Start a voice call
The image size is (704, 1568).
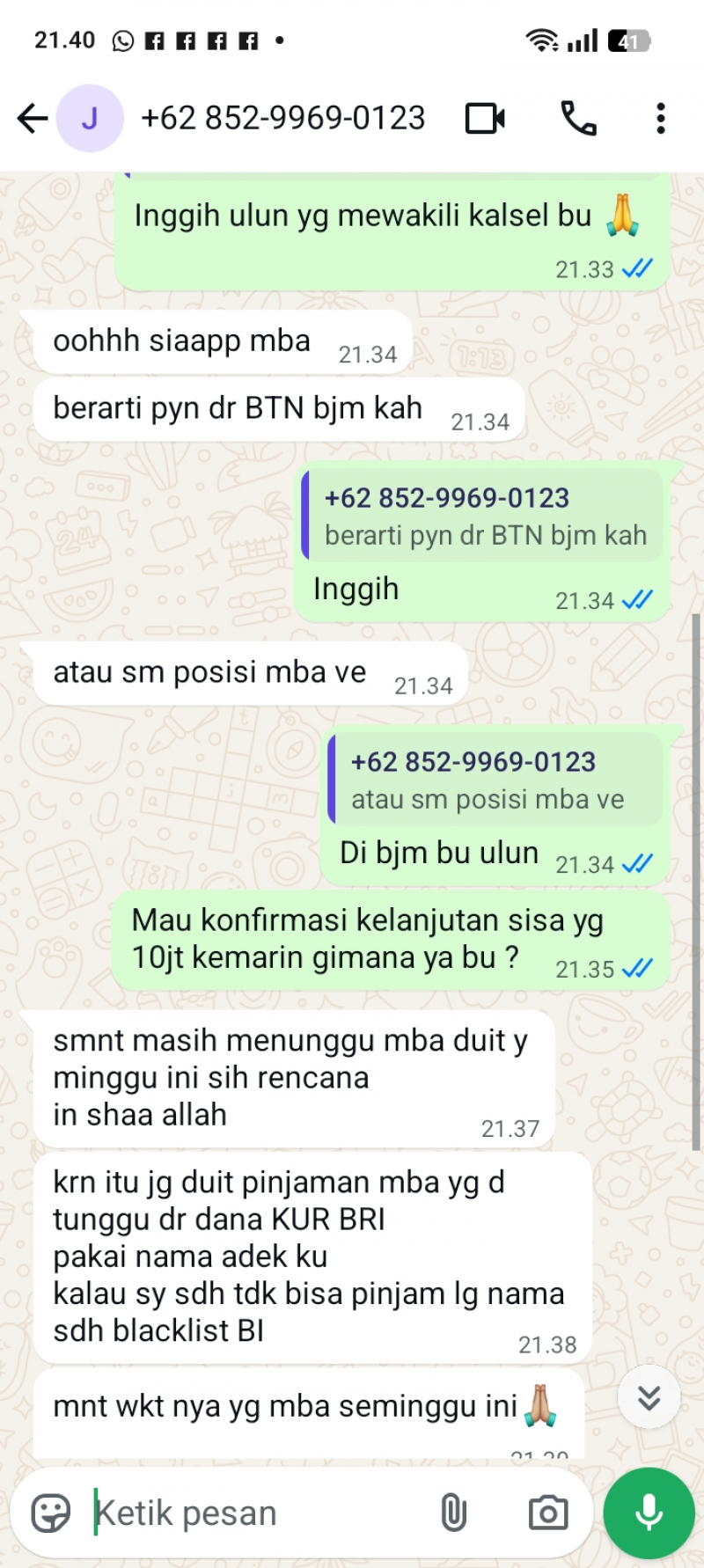coord(578,118)
